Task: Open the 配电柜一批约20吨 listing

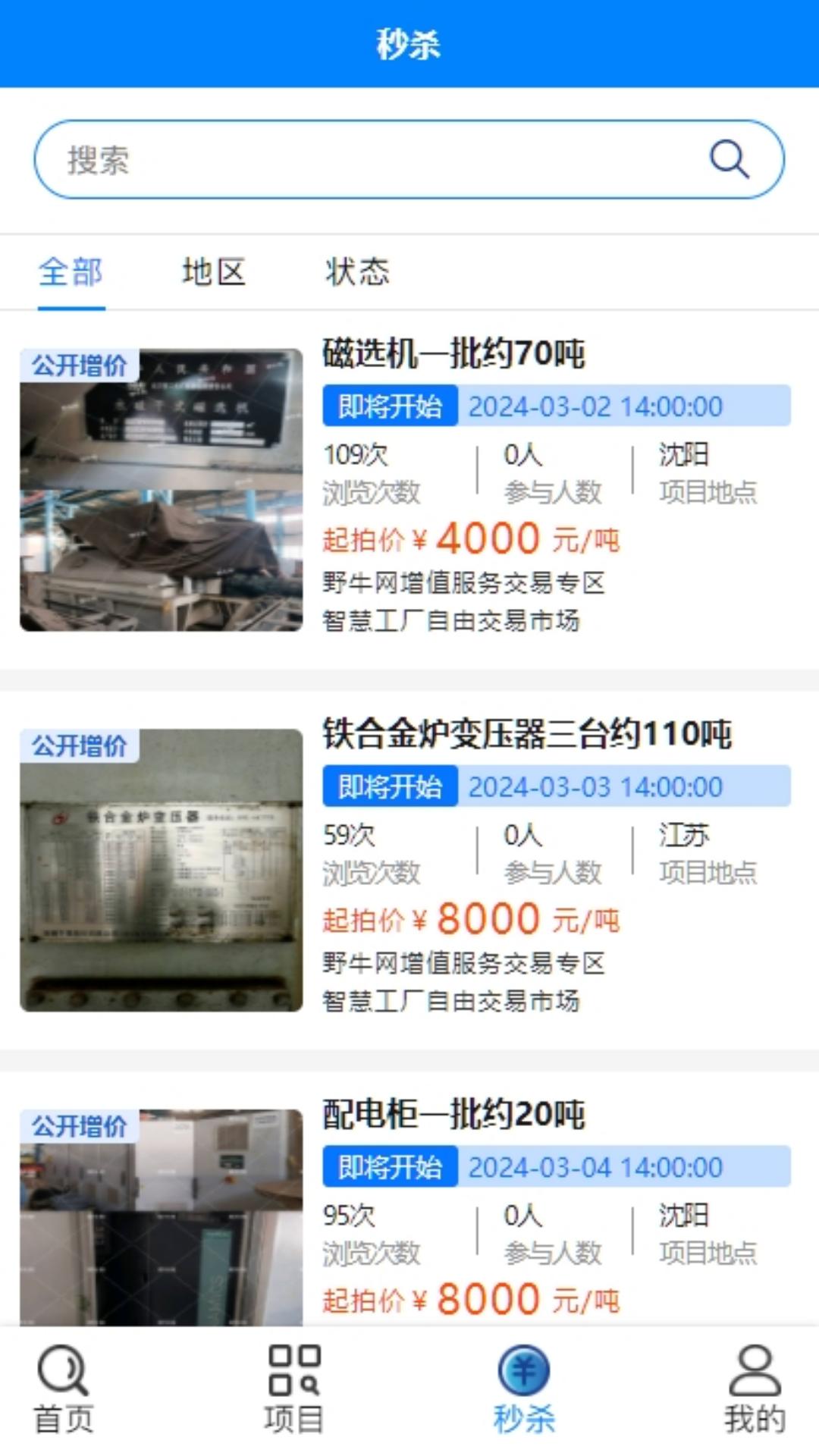Action: point(453,1114)
